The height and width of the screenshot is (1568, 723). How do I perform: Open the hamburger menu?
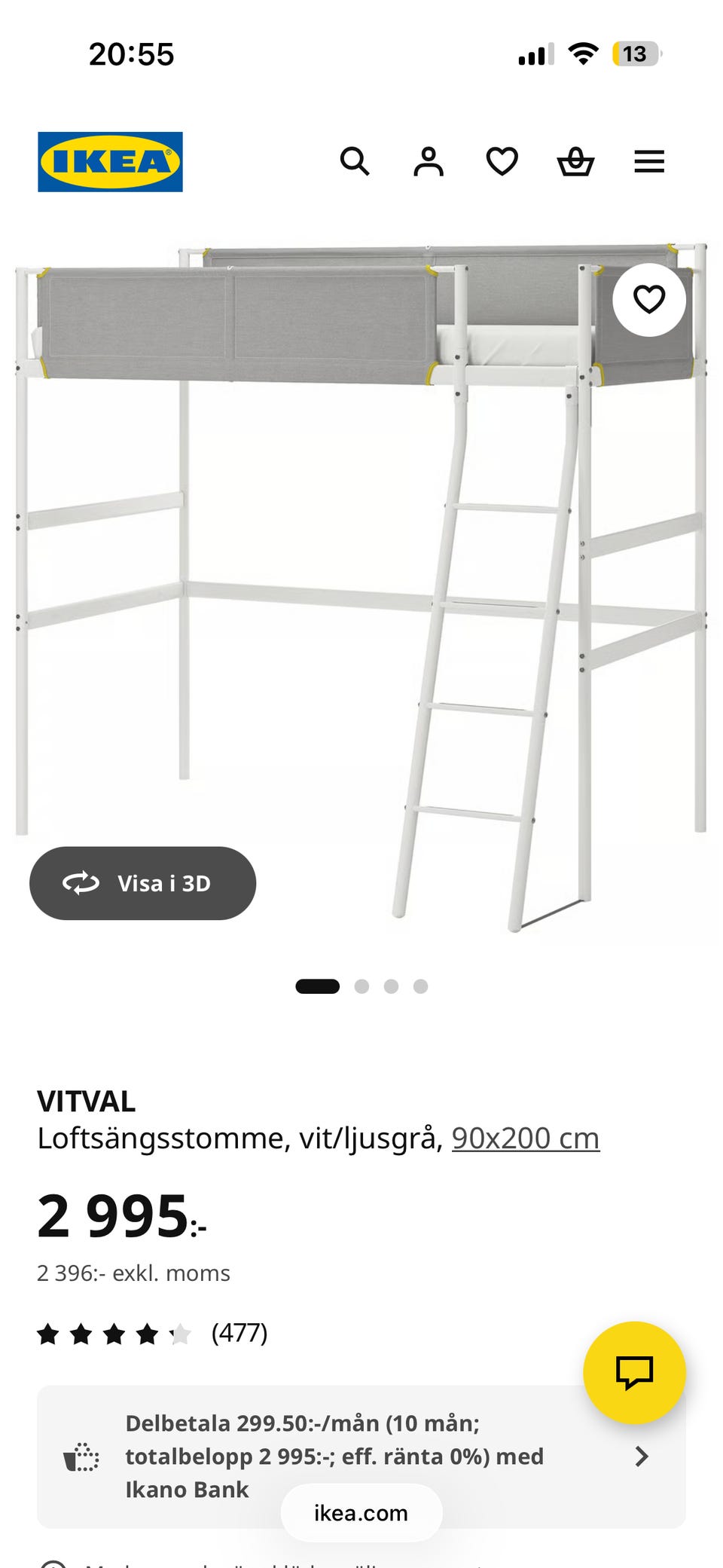click(x=649, y=161)
